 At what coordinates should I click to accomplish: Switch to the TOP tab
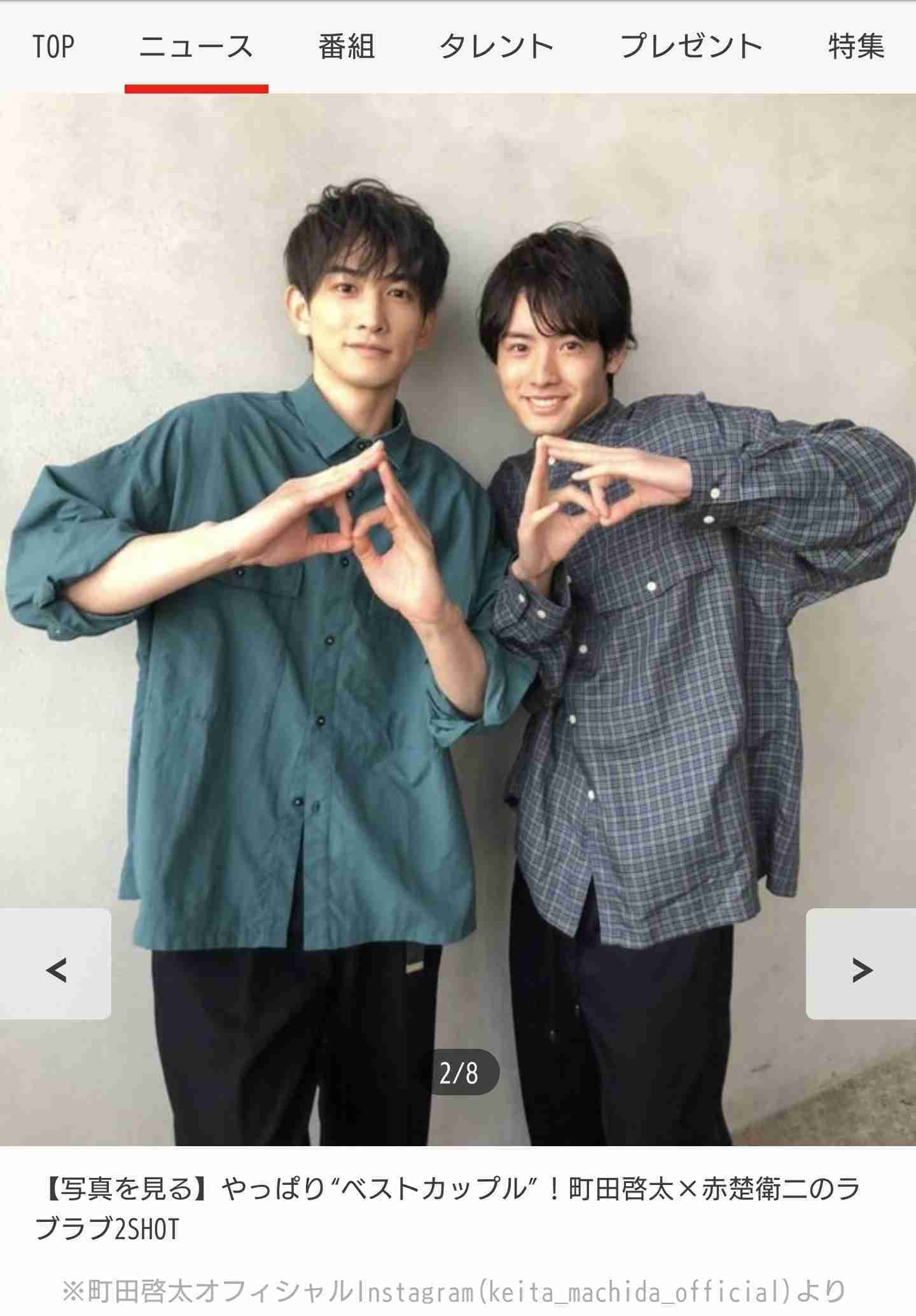pyautogui.click(x=53, y=47)
